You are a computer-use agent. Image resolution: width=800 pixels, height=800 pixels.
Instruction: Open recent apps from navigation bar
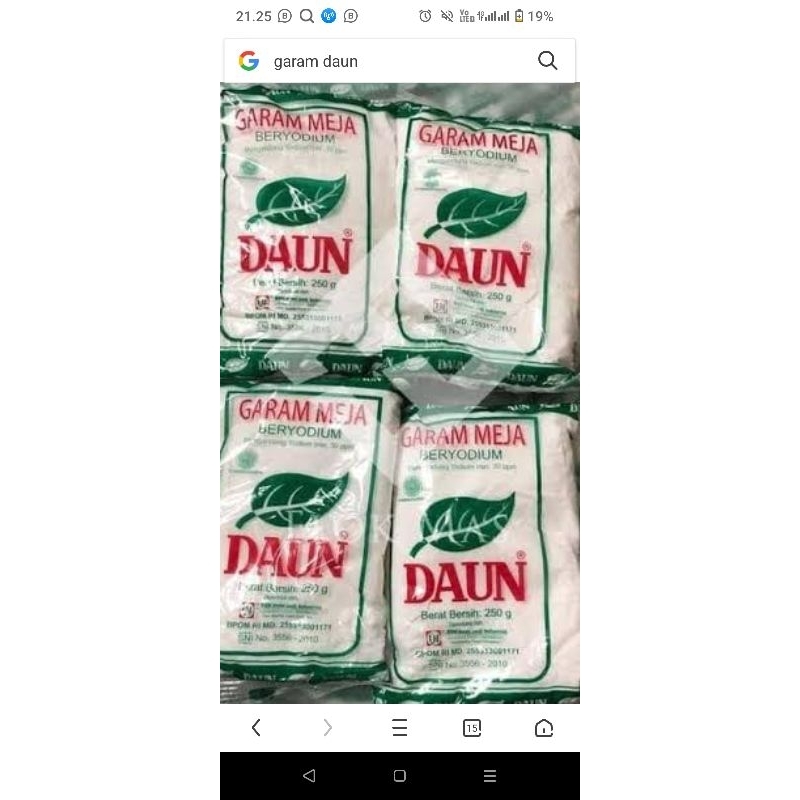[490, 776]
